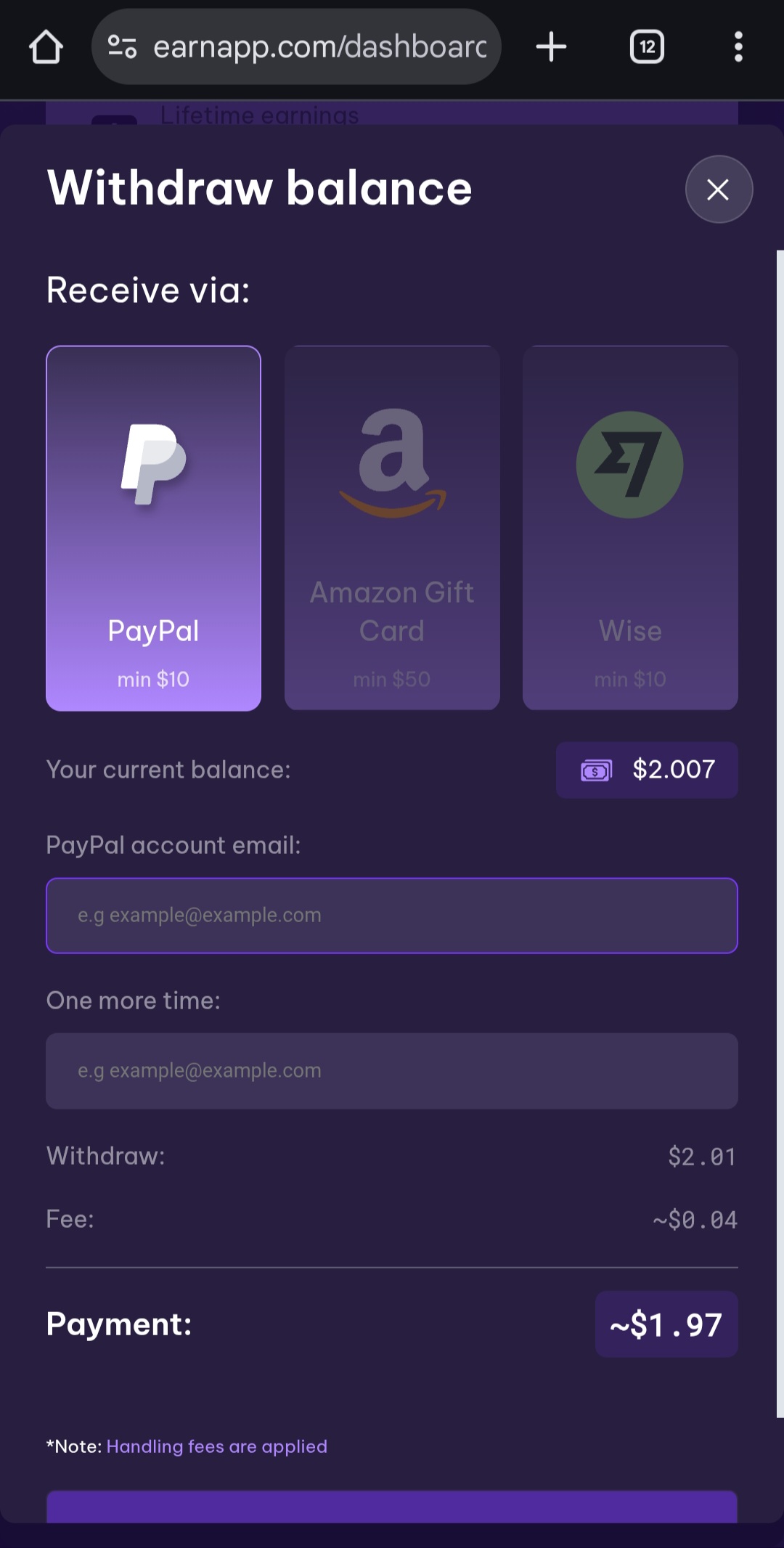Tap the Wise logo icon

point(629,465)
